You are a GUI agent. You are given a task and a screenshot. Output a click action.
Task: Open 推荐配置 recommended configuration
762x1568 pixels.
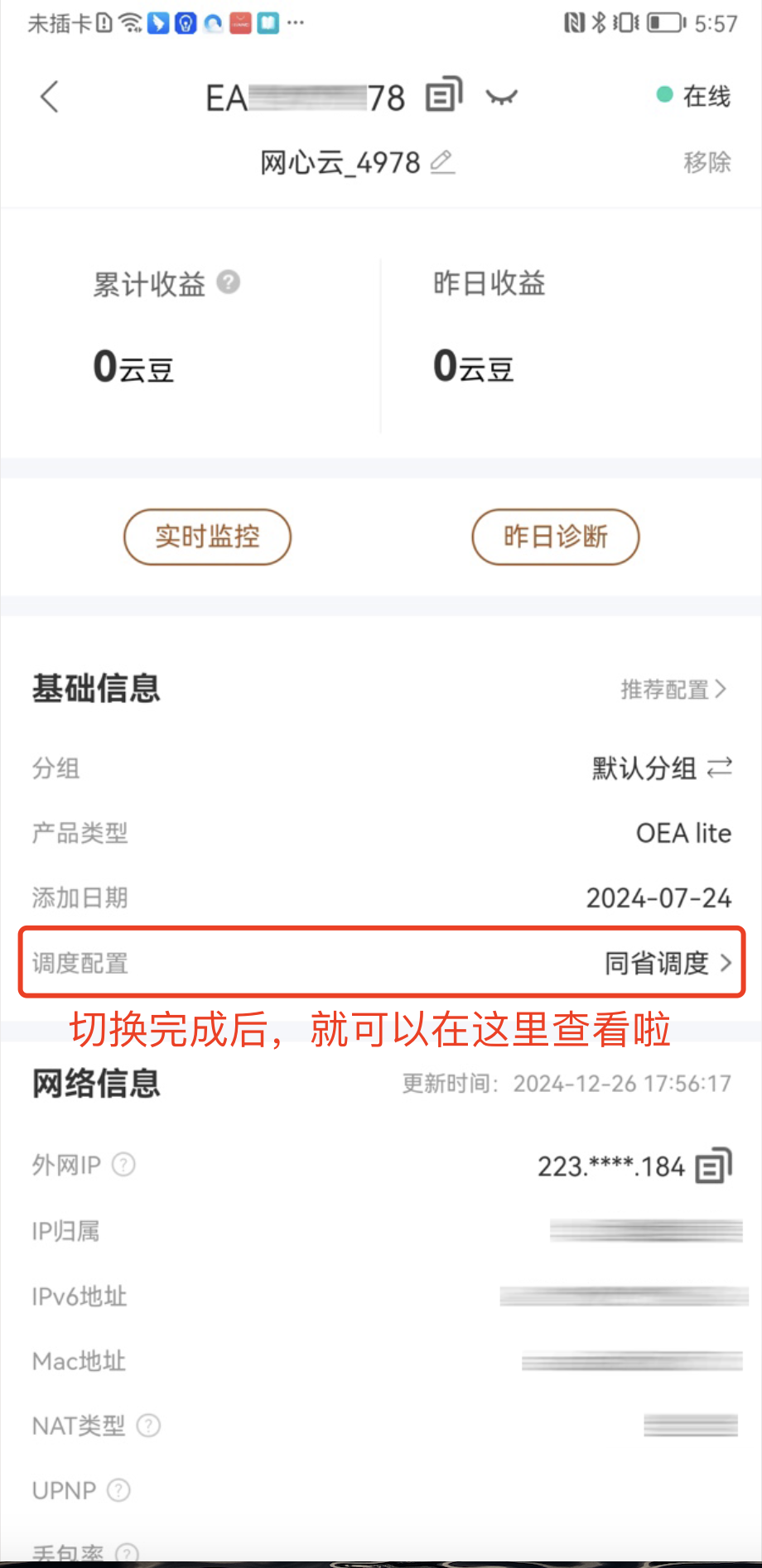[673, 689]
